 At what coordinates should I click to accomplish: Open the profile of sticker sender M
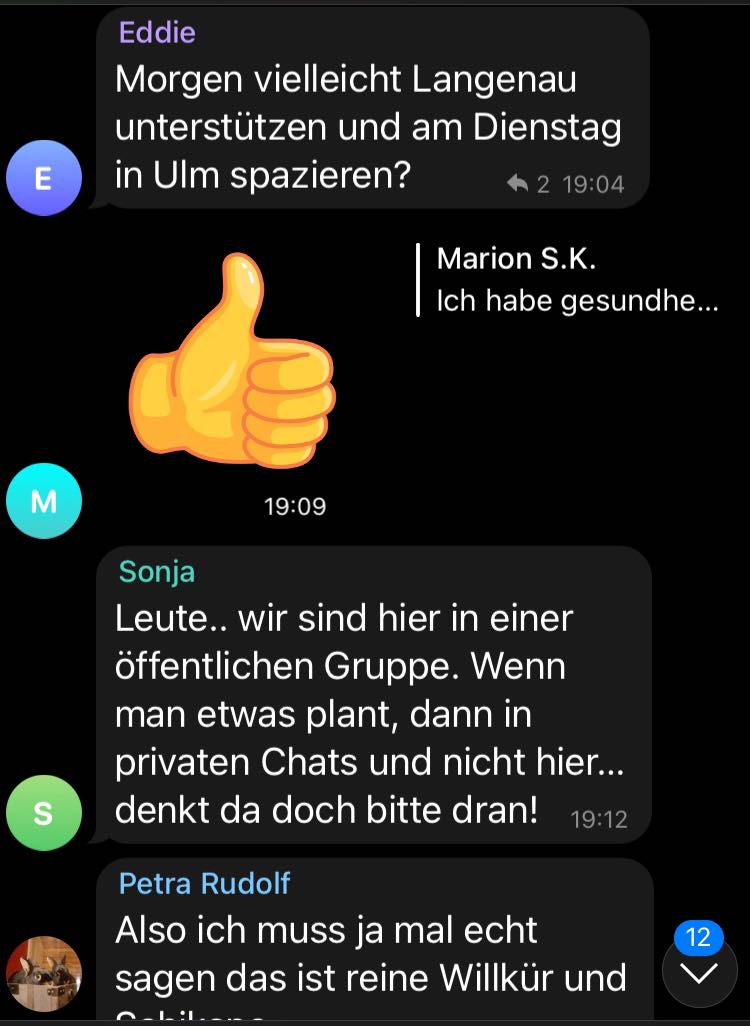[43, 500]
